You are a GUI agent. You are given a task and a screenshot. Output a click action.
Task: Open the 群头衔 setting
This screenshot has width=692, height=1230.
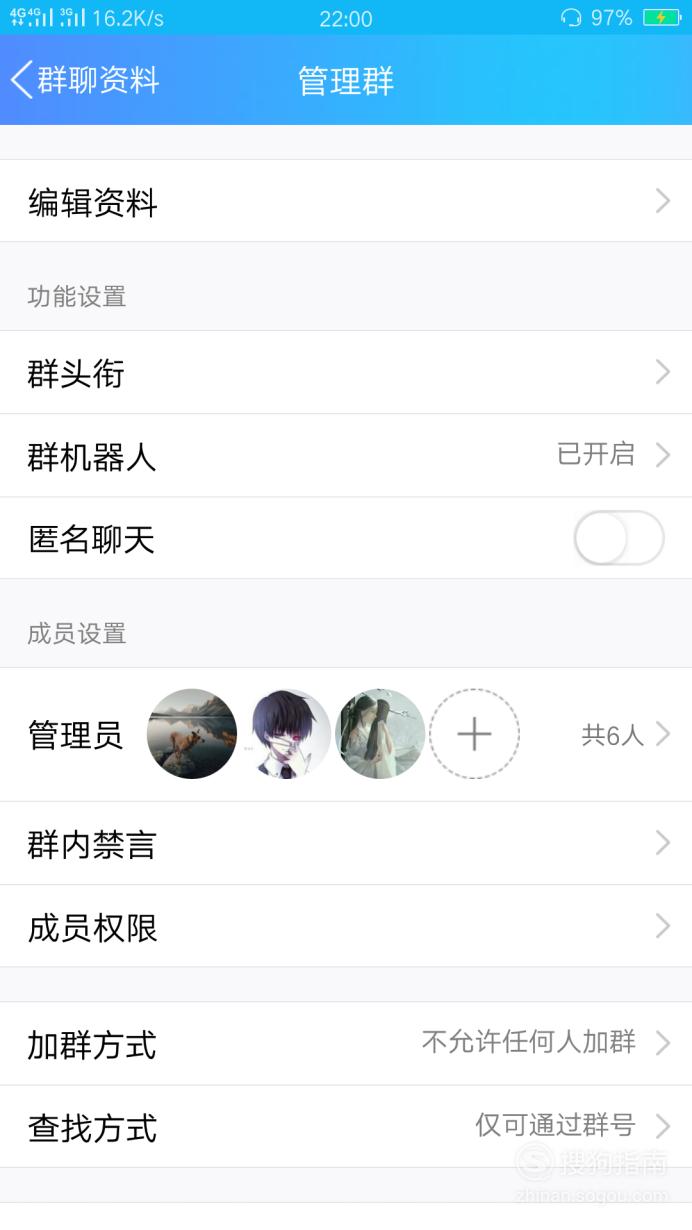click(346, 373)
